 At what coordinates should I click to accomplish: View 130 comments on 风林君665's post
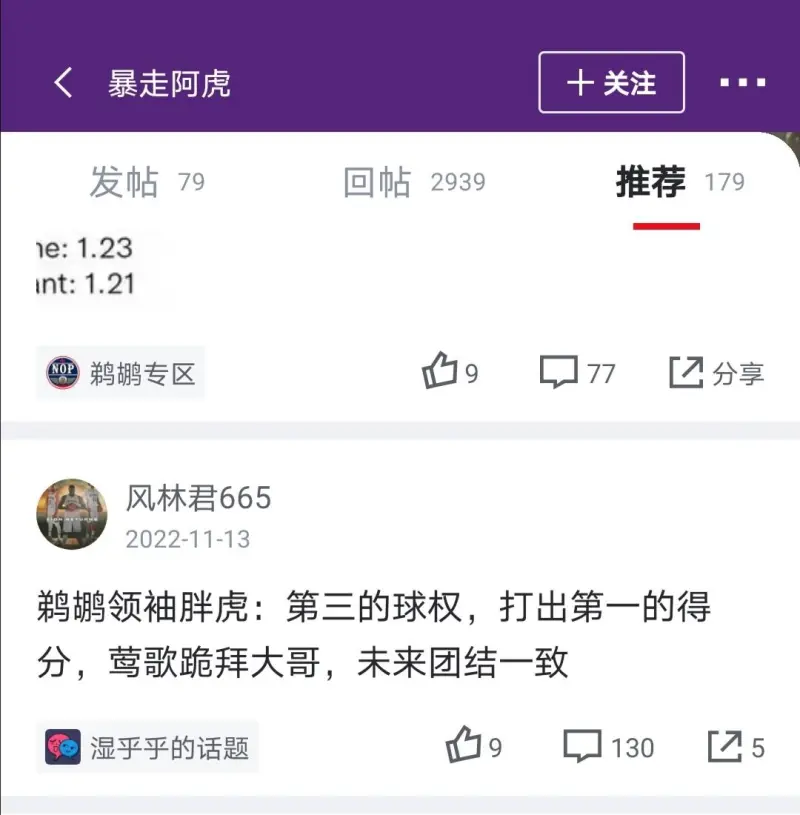click(608, 746)
